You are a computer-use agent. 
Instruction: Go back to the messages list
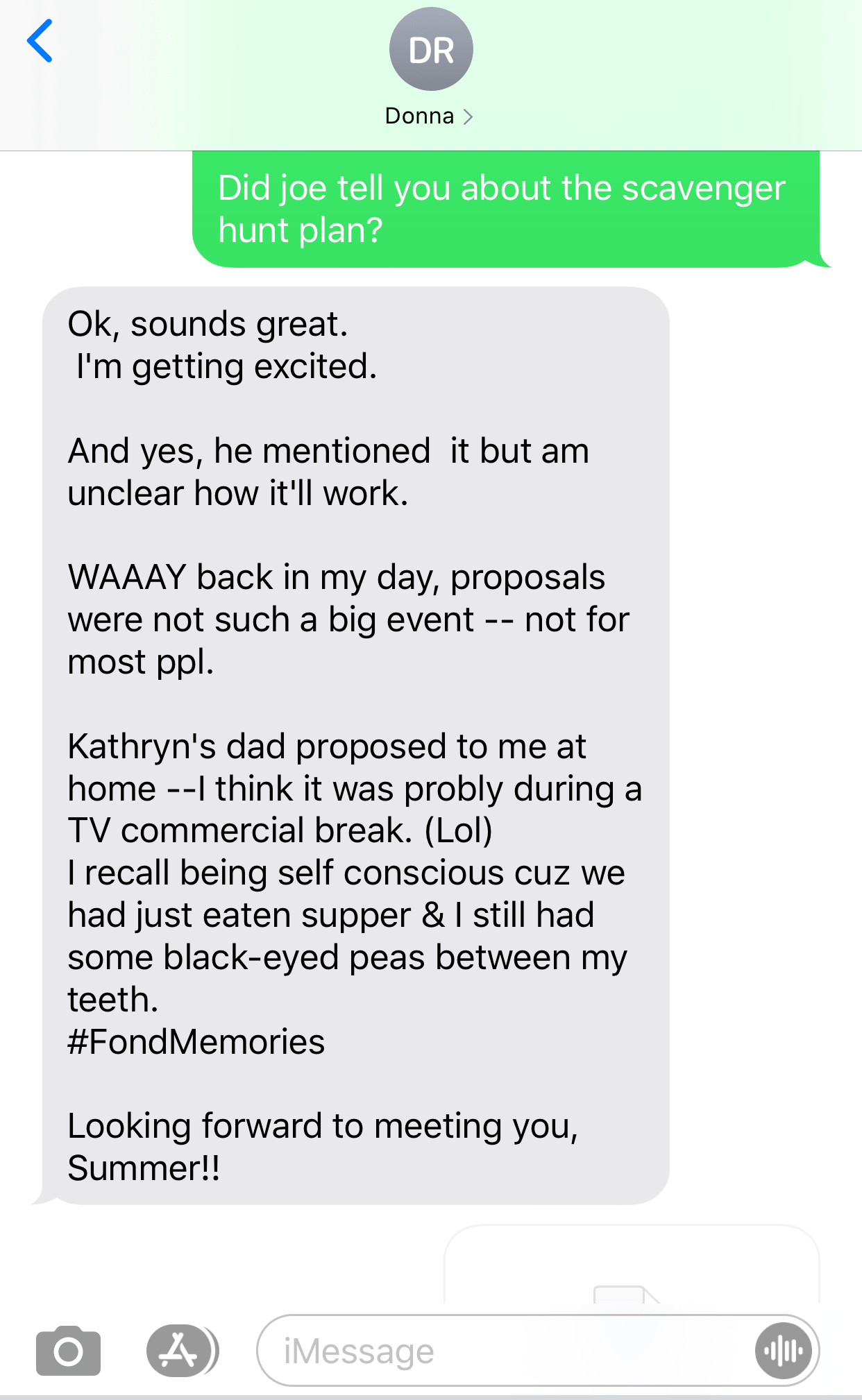coord(40,42)
